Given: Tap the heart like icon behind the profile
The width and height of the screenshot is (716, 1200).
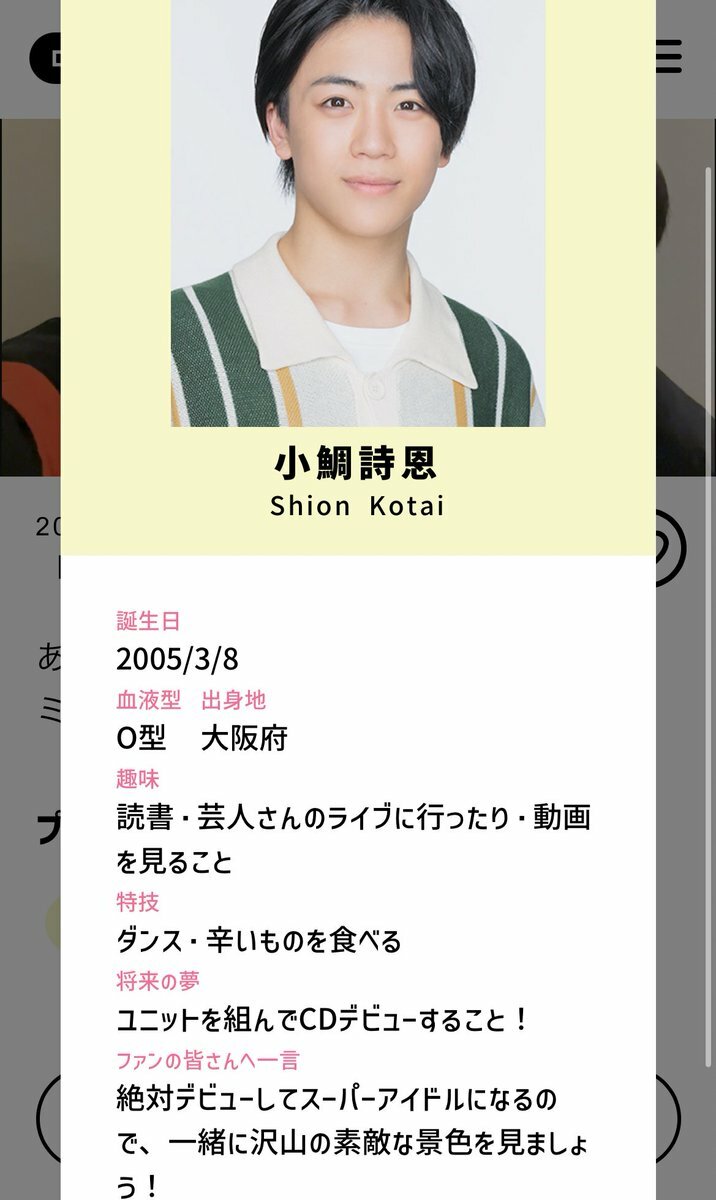Looking at the screenshot, I should coord(672,548).
